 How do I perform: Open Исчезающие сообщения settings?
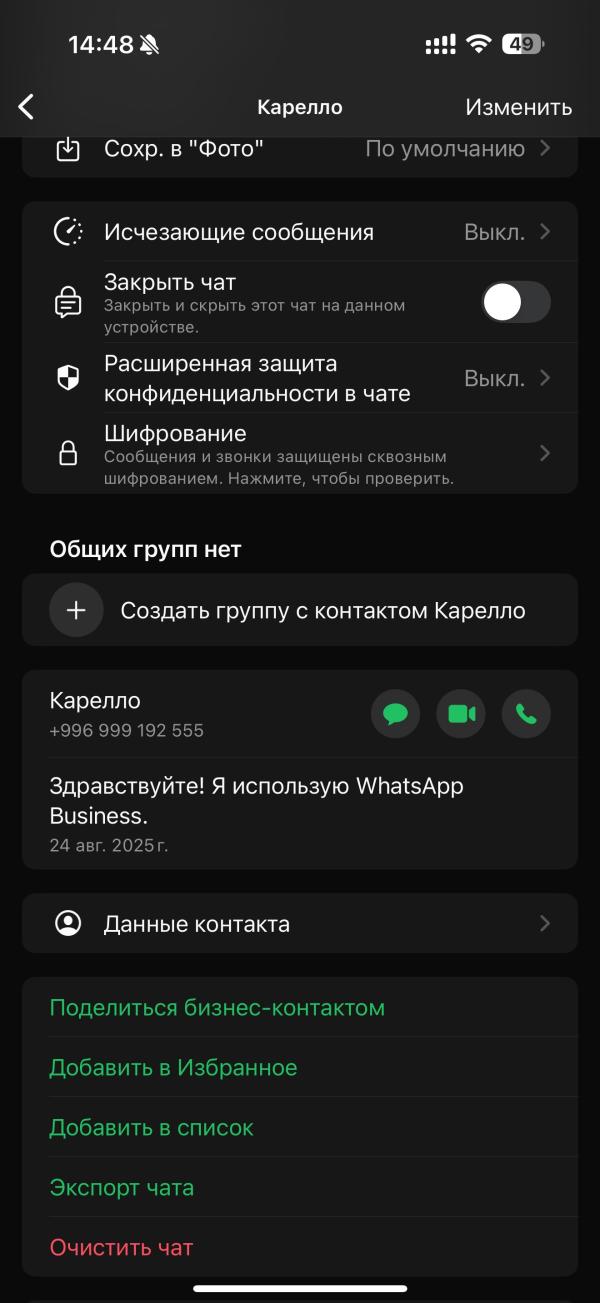coord(300,232)
